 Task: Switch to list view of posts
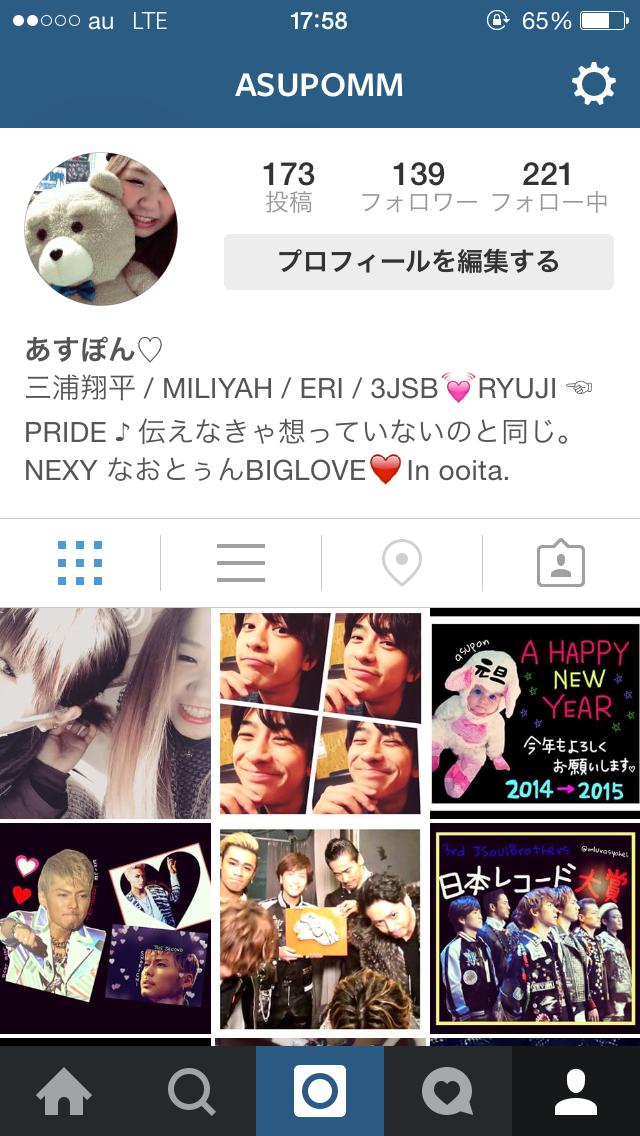pyautogui.click(x=241, y=563)
